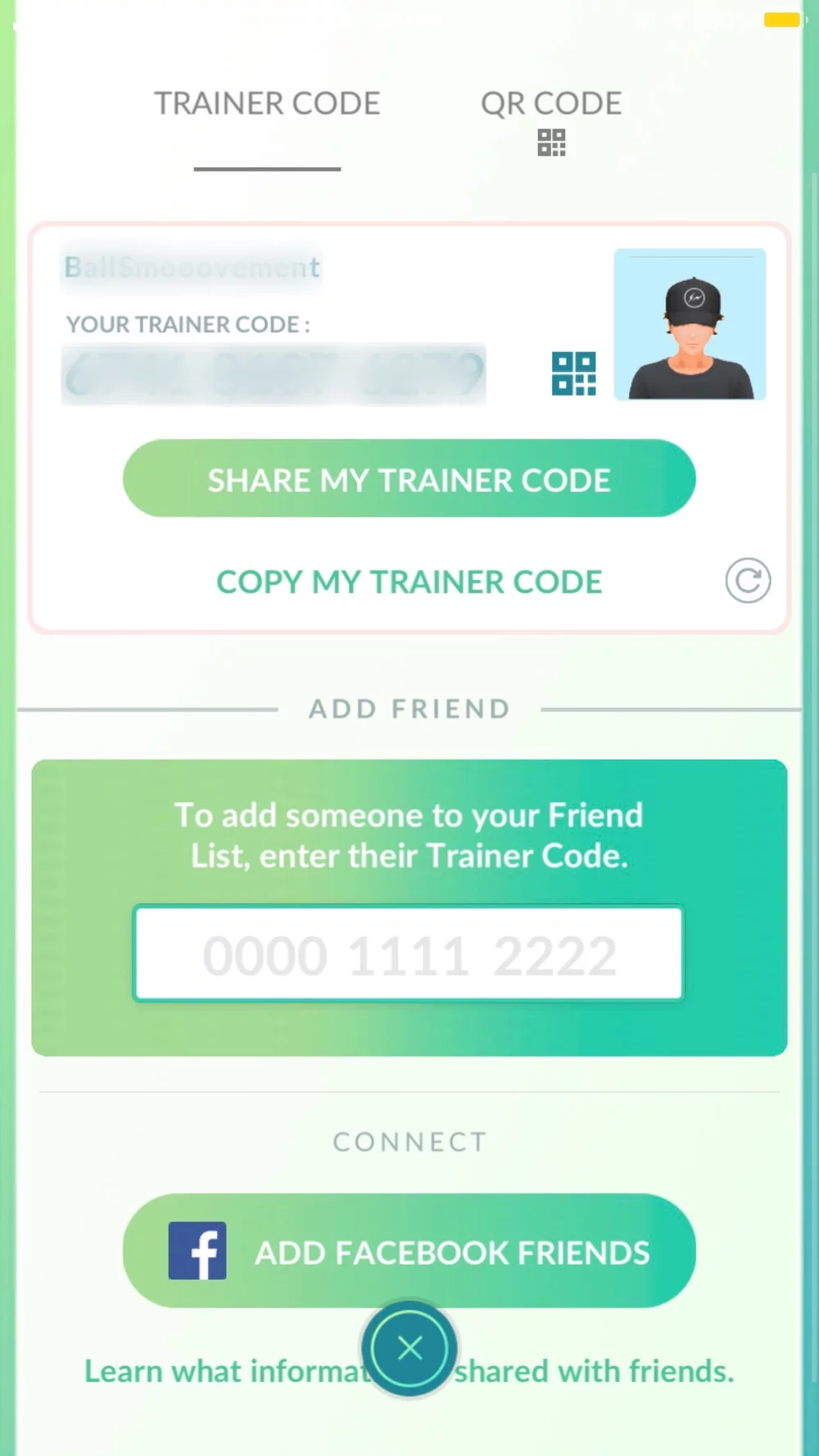Image resolution: width=819 pixels, height=1456 pixels.
Task: Share my trainer code
Action: [x=409, y=479]
